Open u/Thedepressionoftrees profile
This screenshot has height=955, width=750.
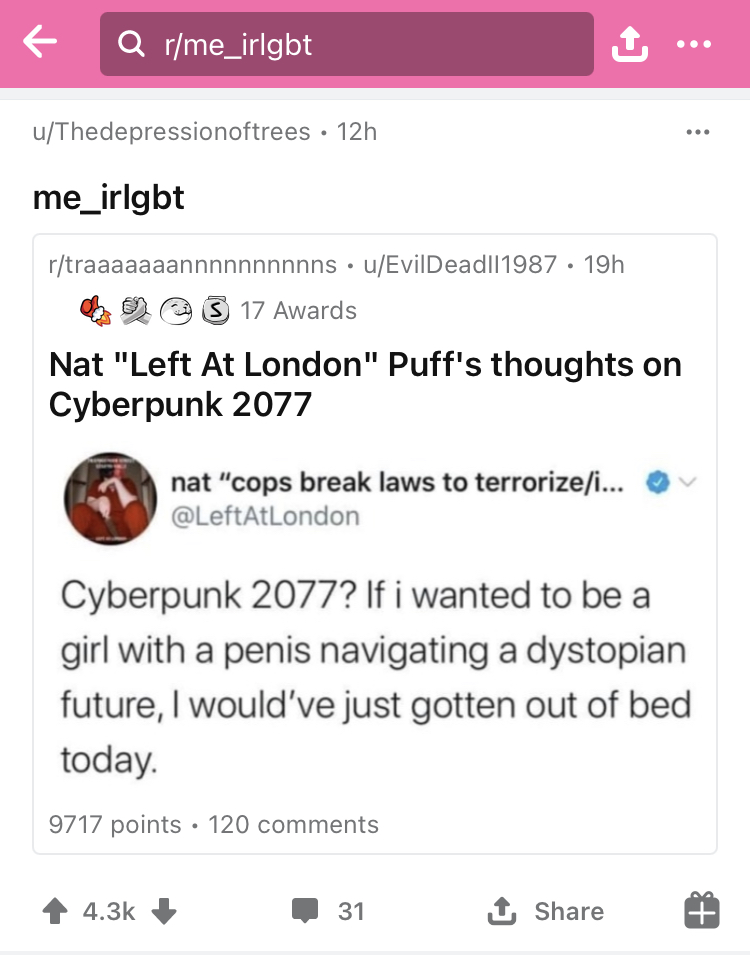(x=172, y=132)
